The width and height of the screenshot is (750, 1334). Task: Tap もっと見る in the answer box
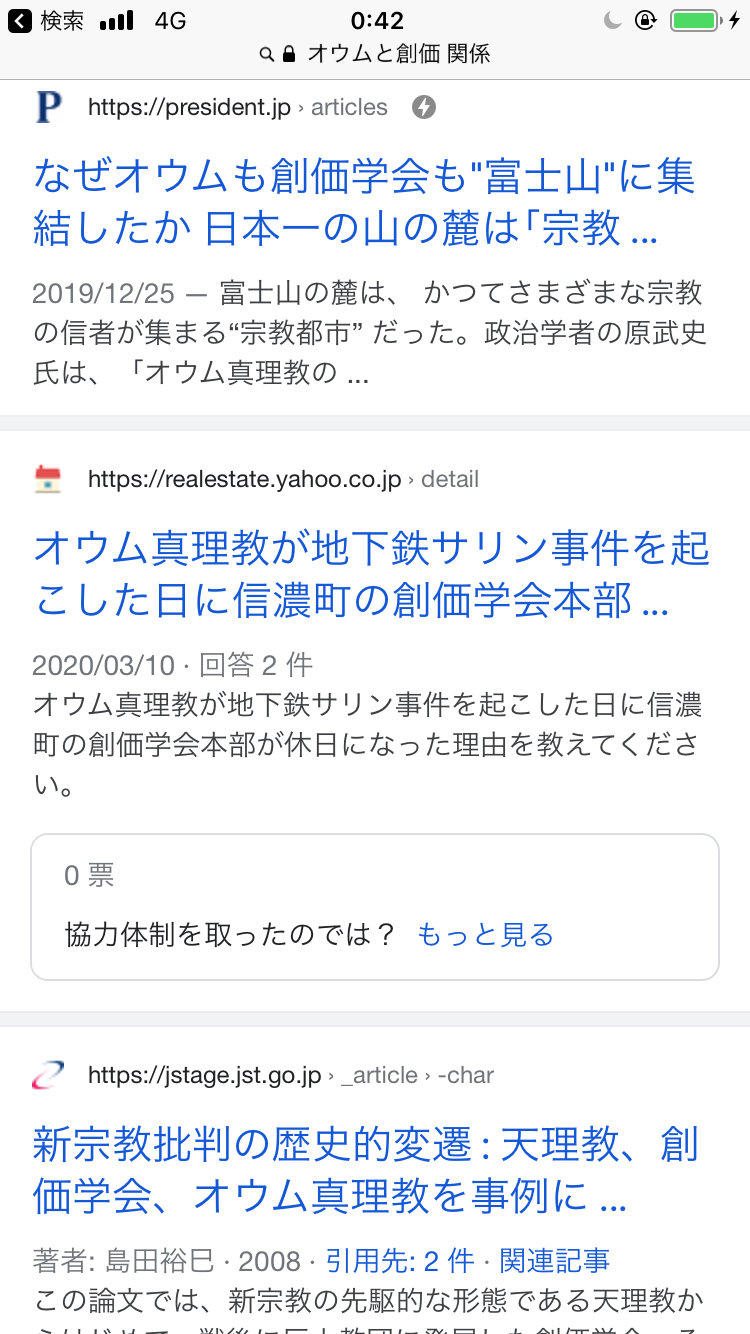pos(485,935)
